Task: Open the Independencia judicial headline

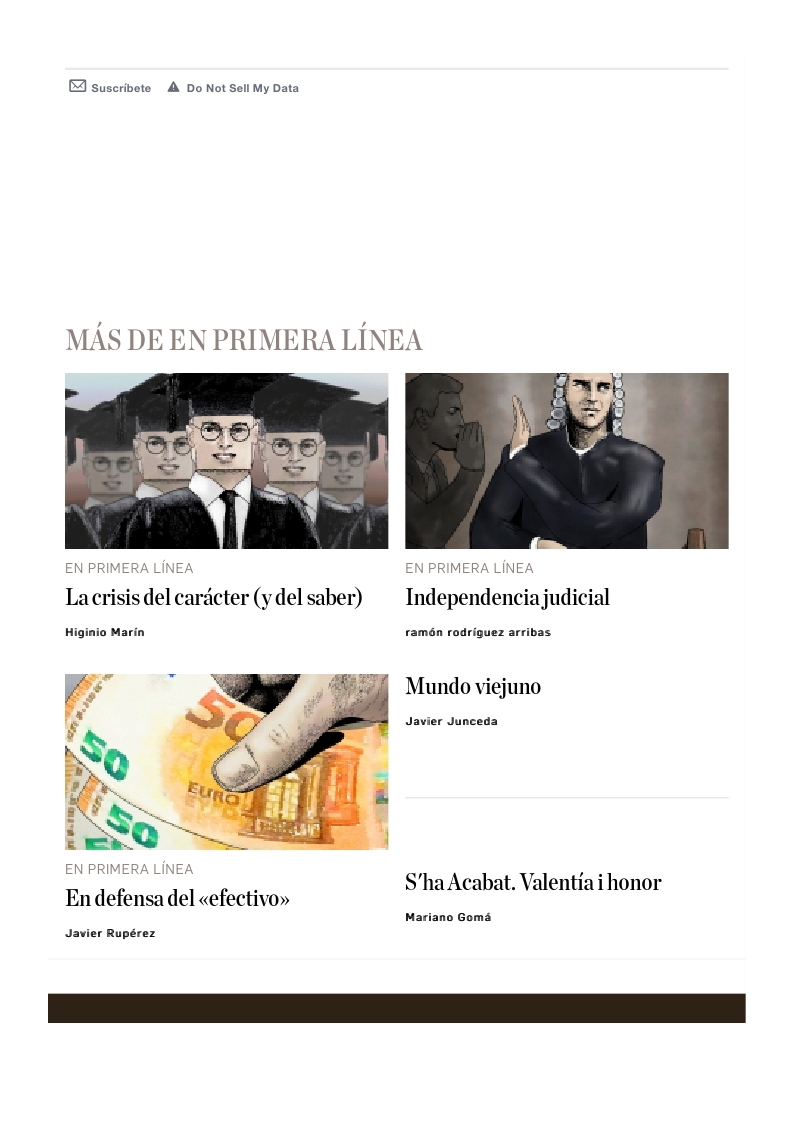Action: [x=507, y=598]
